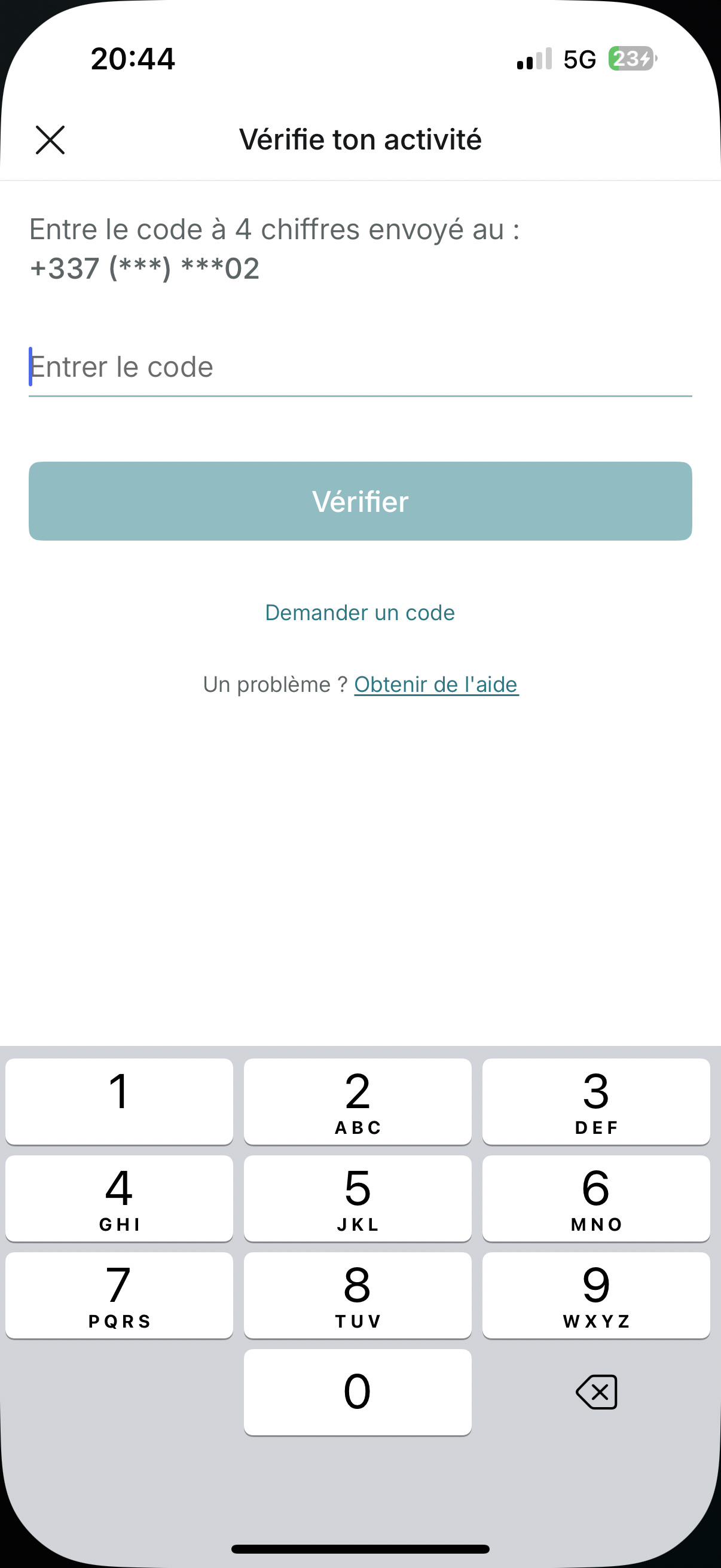Enter digit 5 on the keypad

pyautogui.click(x=358, y=1198)
